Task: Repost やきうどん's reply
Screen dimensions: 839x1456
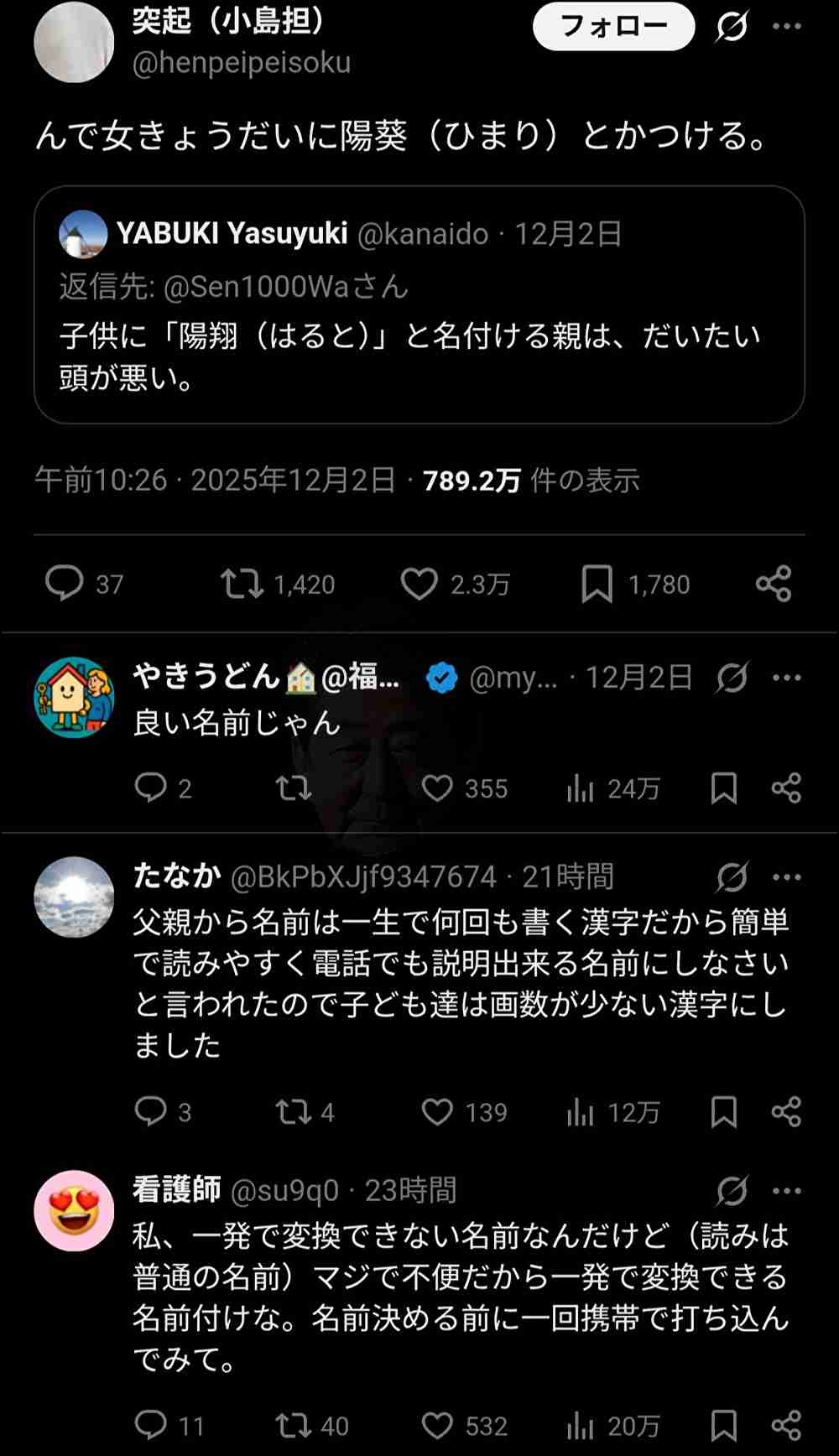Action: [x=294, y=788]
